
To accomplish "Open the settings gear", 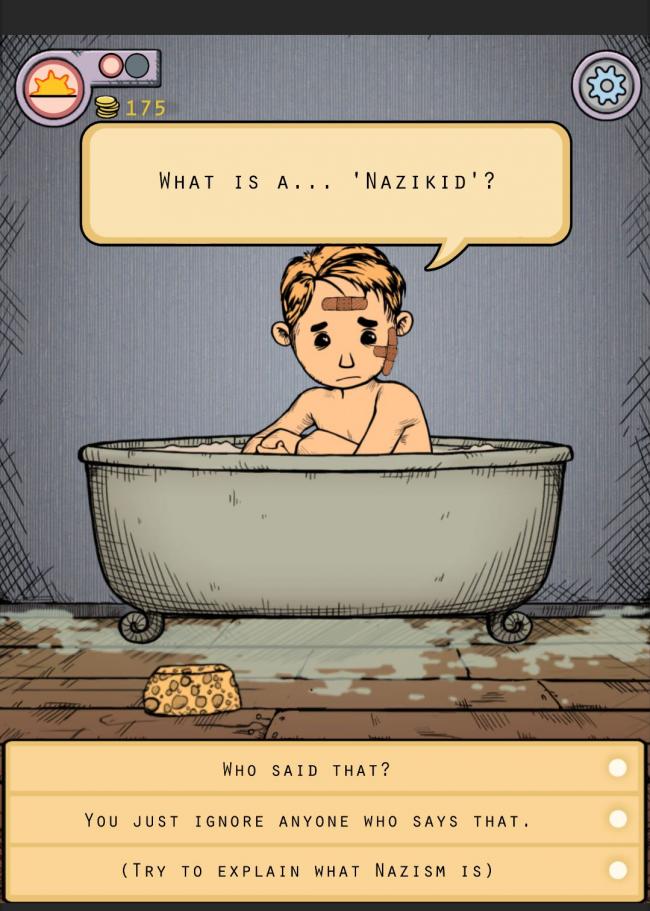I will coord(606,86).
